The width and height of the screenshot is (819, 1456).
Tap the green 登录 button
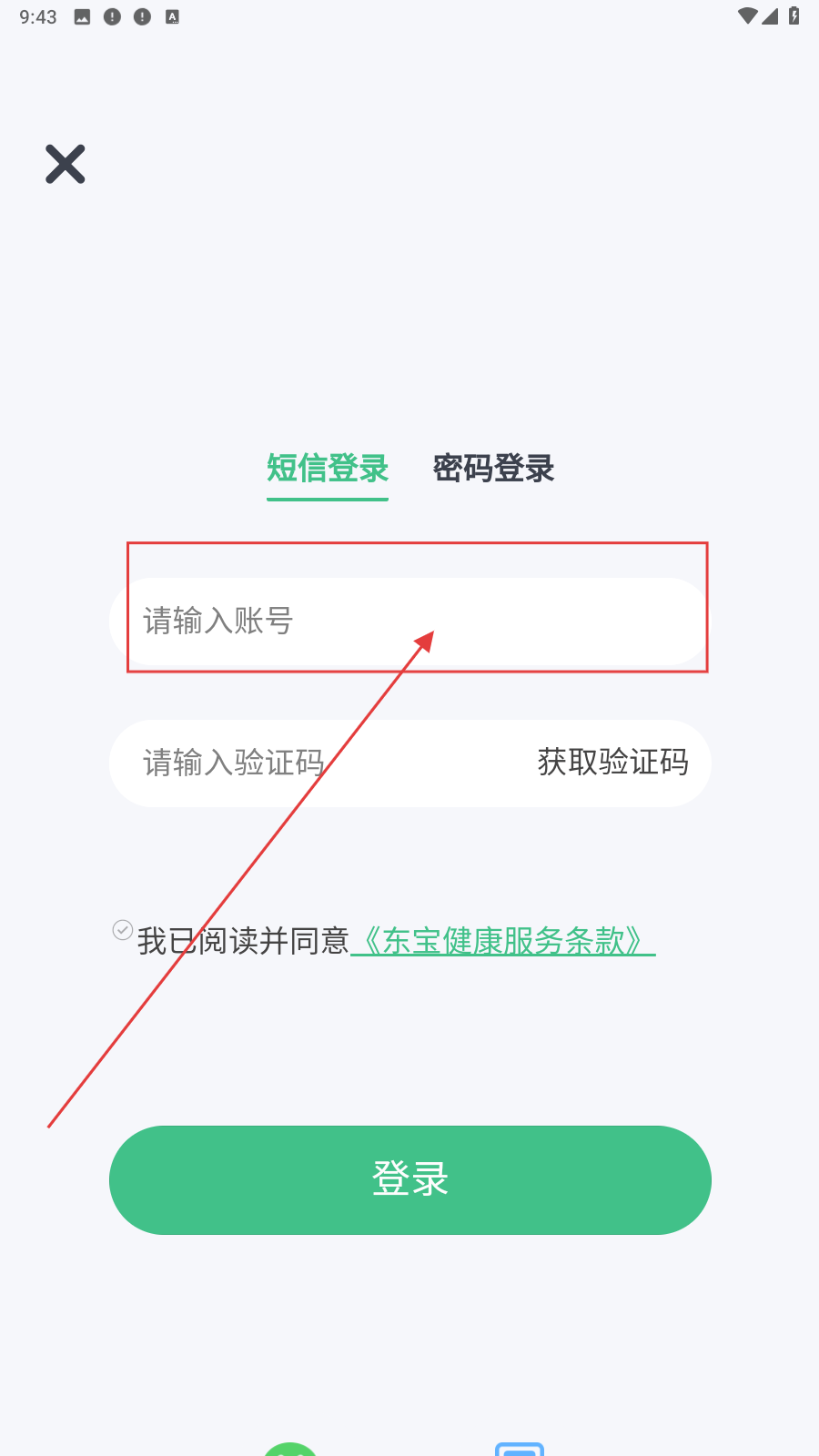(x=409, y=1179)
